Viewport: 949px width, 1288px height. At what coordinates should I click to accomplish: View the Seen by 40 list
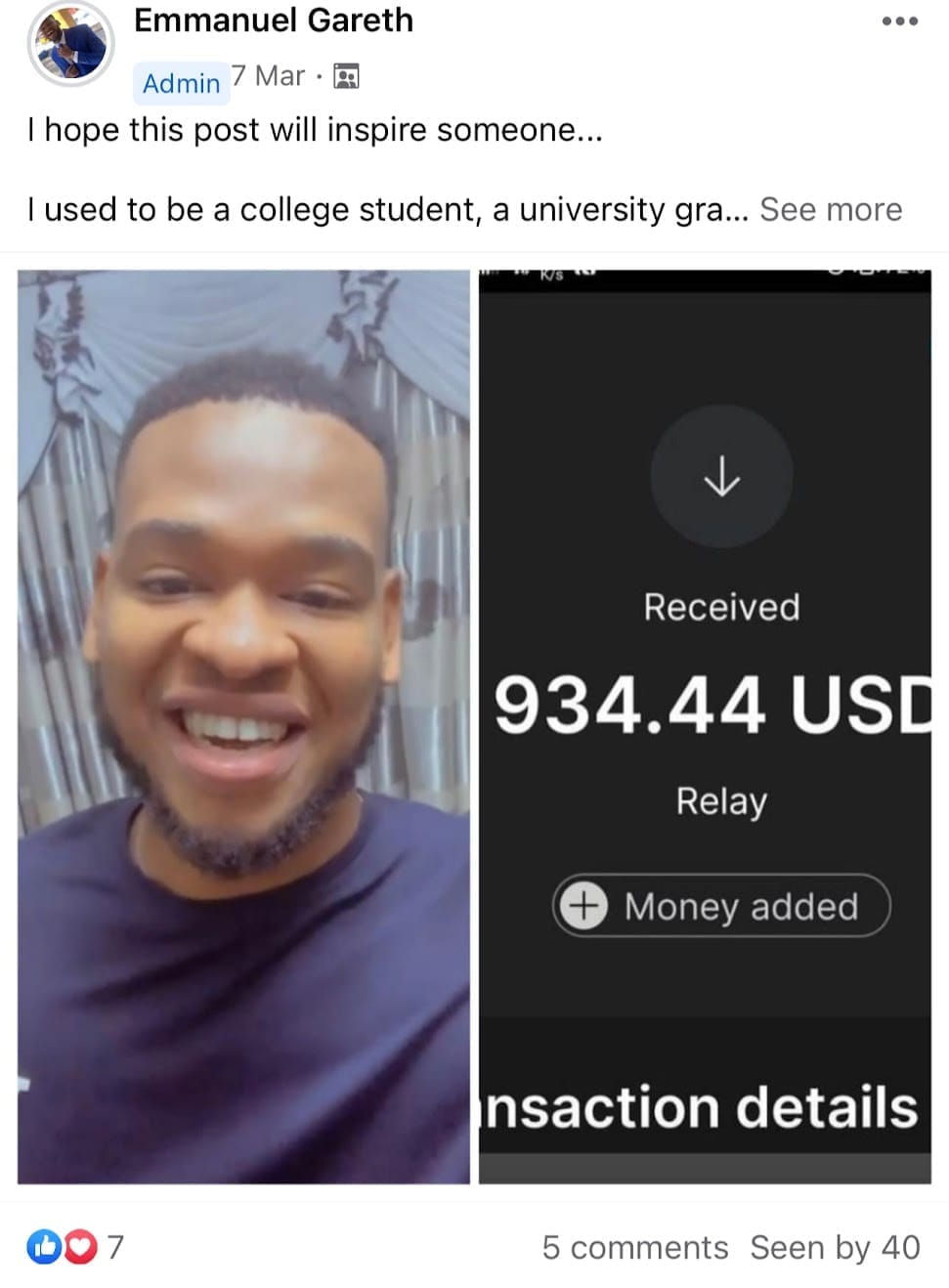pyautogui.click(x=835, y=1248)
